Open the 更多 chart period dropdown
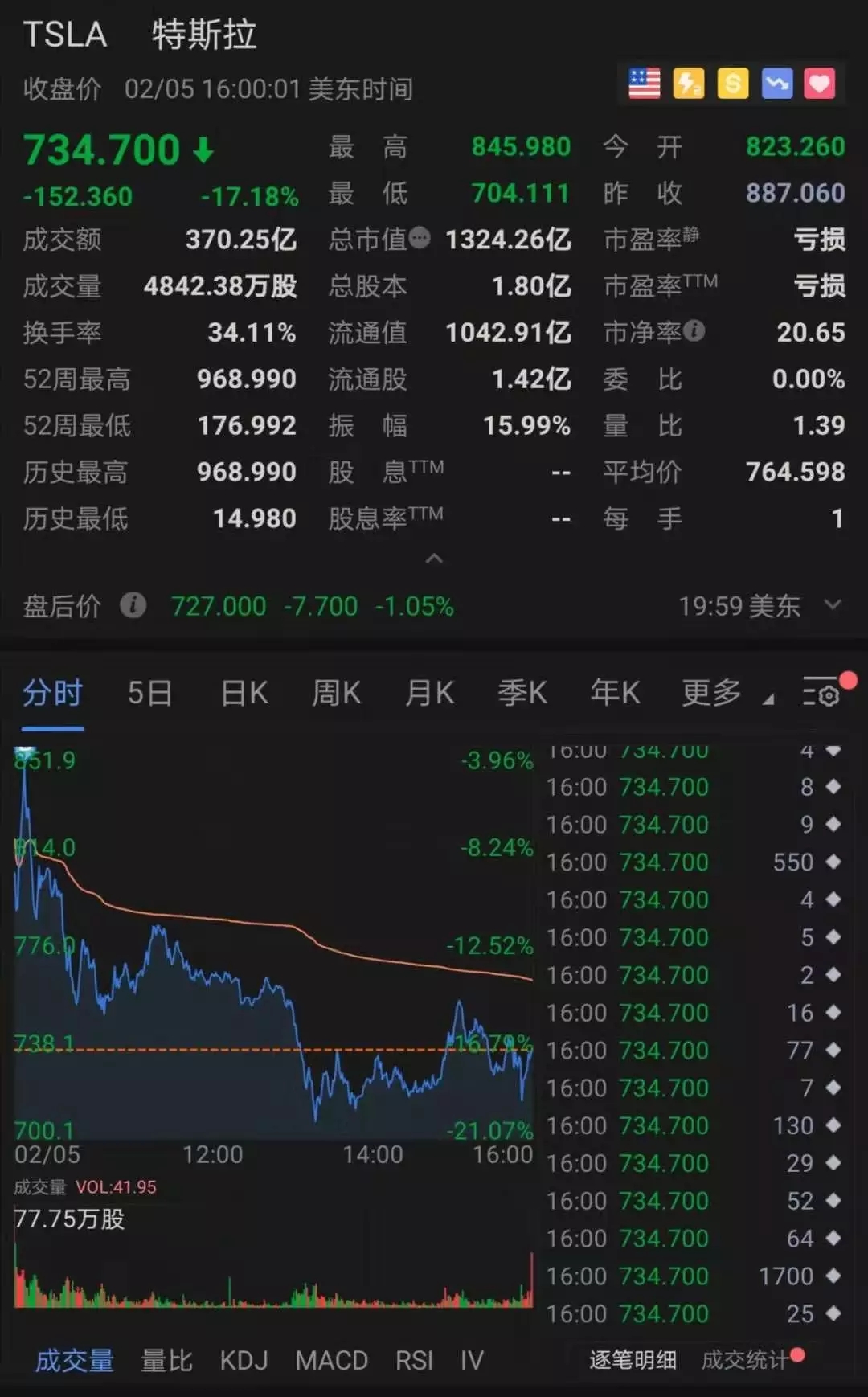 pos(723,693)
